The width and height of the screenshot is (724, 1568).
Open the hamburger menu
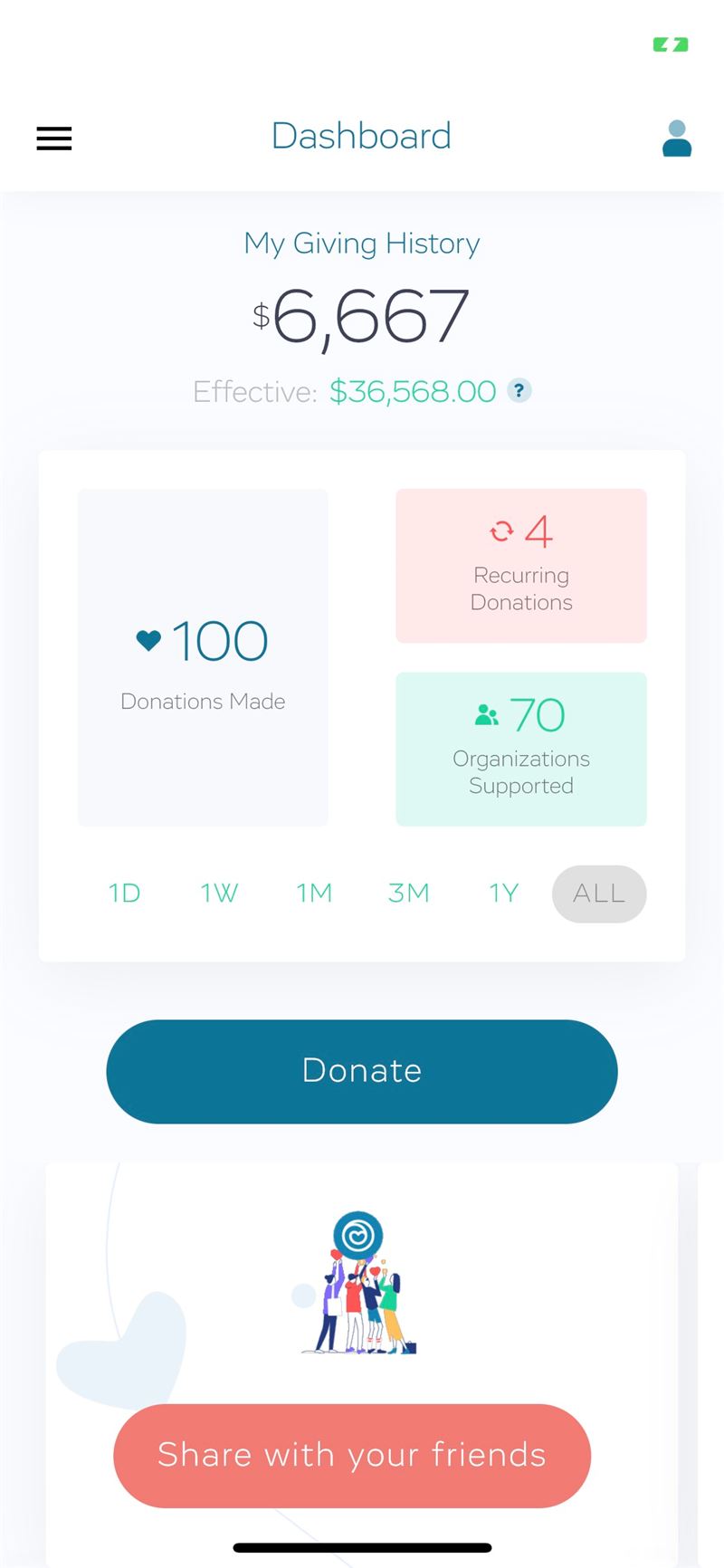(54, 139)
